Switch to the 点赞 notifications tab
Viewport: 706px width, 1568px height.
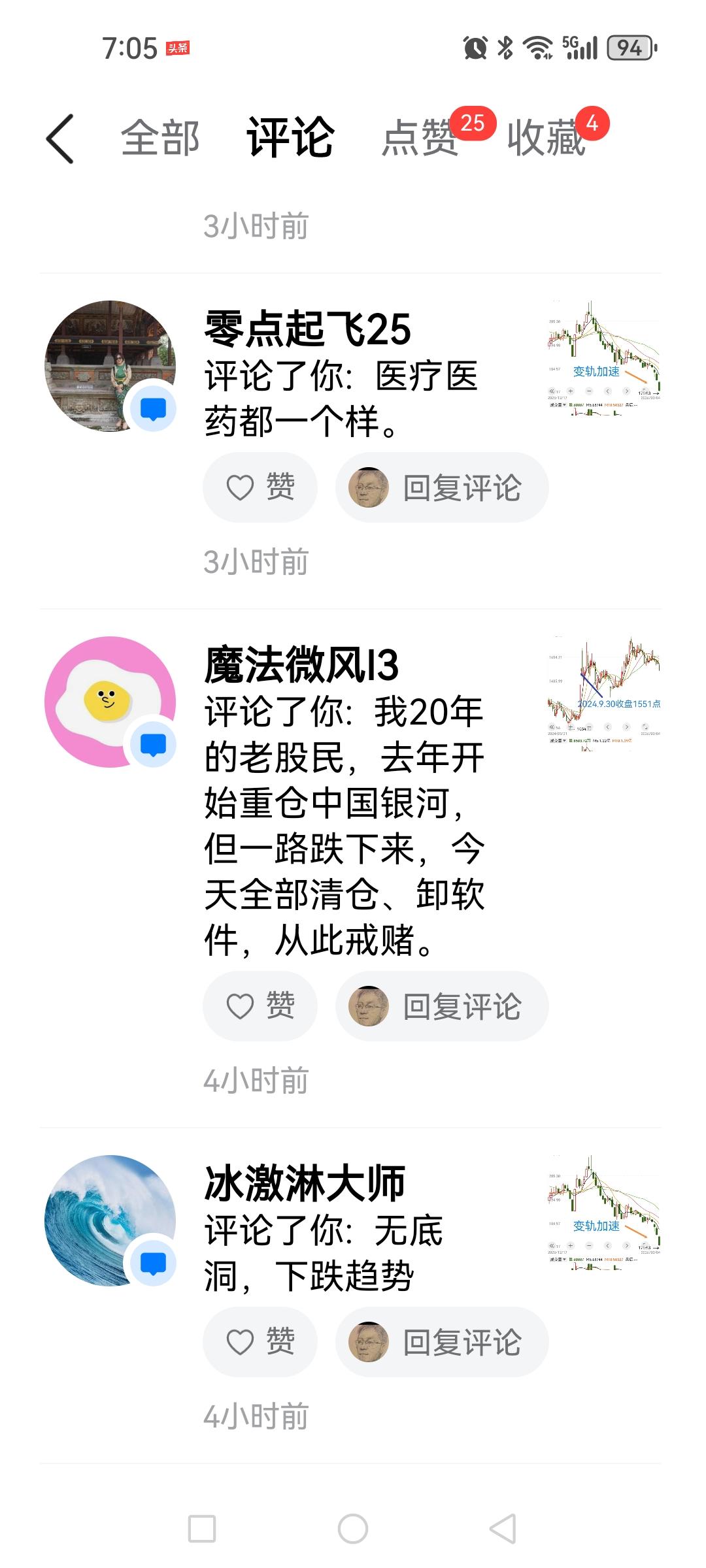[420, 139]
